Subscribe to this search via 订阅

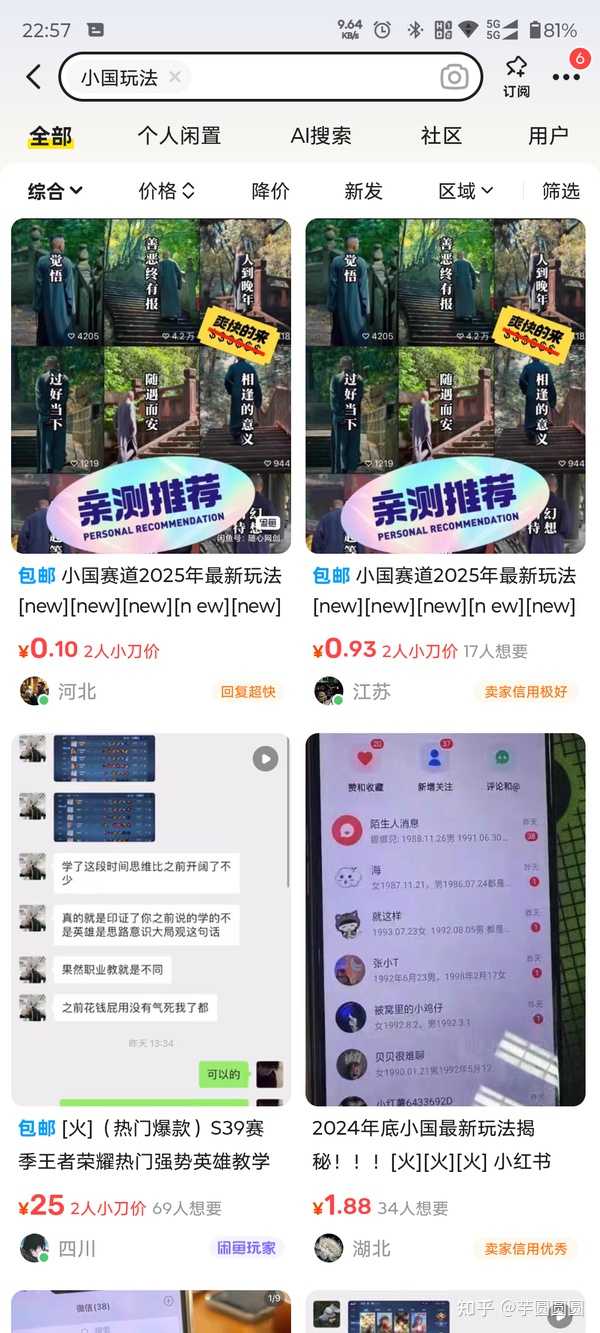(516, 77)
